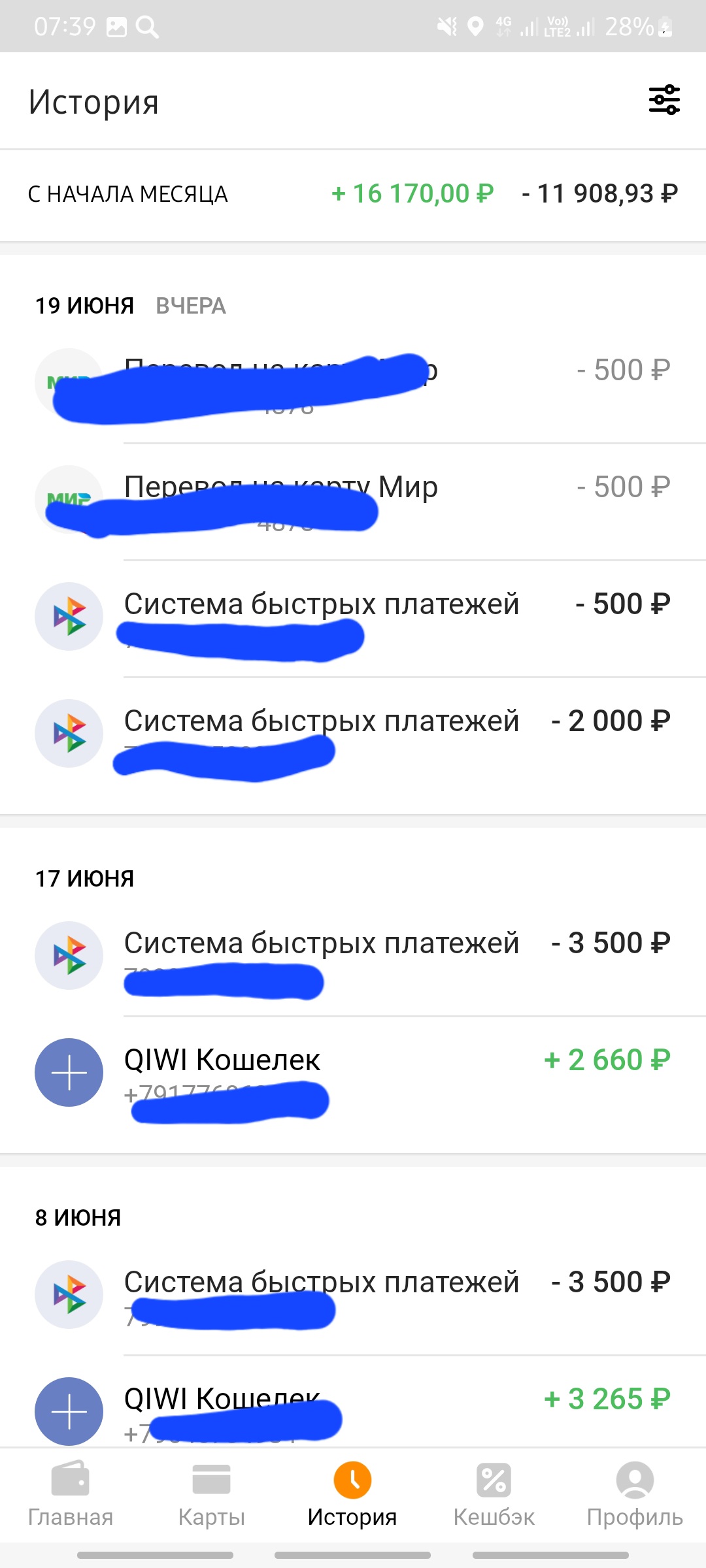This screenshot has width=706, height=1568.
Task: Switch to the Главная tab
Action: pyautogui.click(x=70, y=1494)
